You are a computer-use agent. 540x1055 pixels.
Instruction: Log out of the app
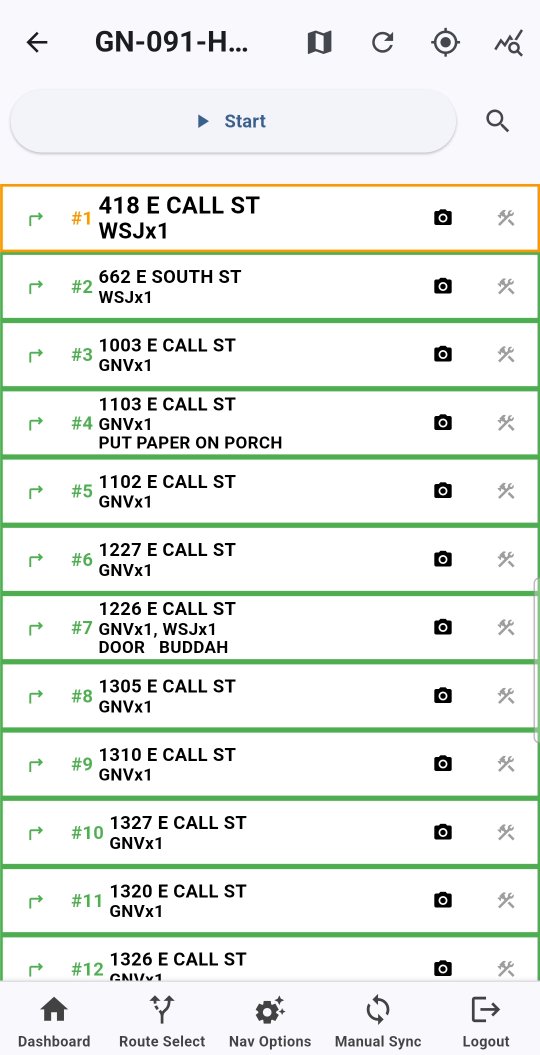pos(486,1021)
